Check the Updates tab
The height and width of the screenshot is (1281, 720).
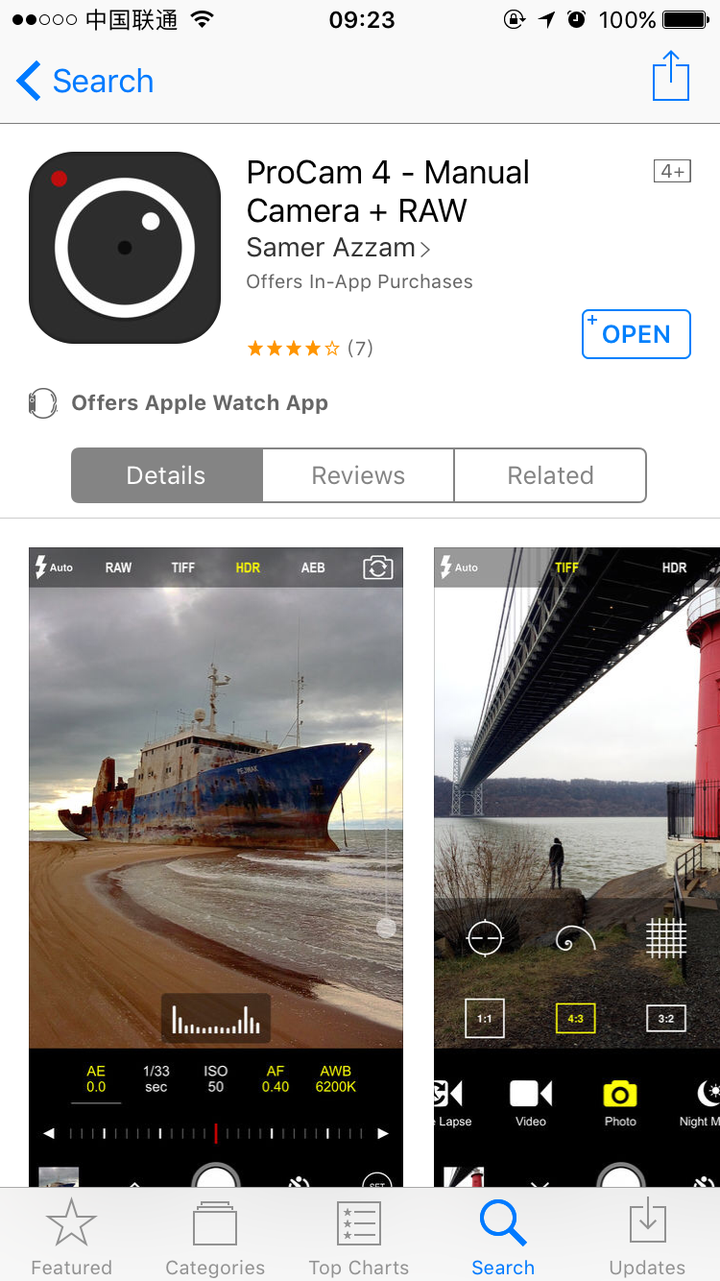tap(647, 1237)
